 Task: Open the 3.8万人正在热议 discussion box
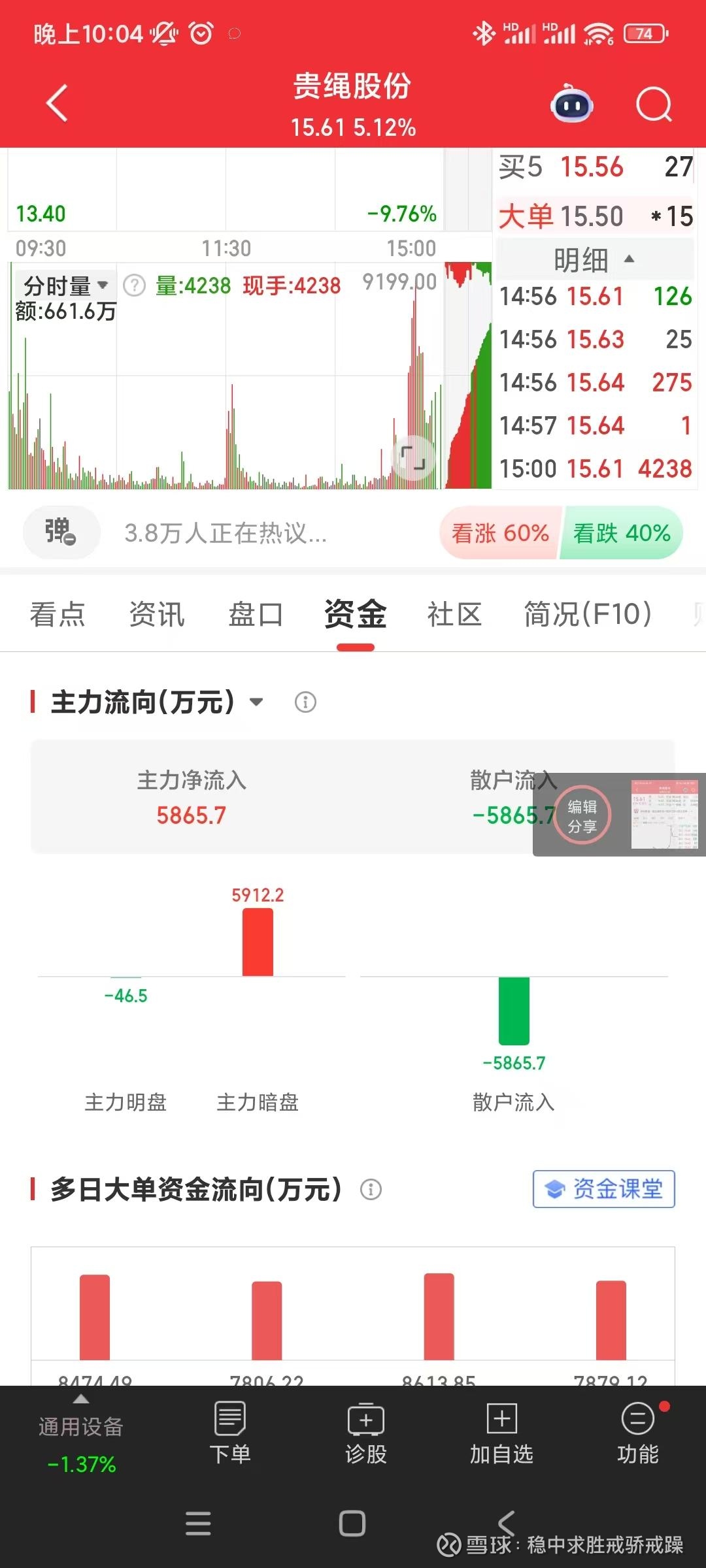tap(226, 533)
